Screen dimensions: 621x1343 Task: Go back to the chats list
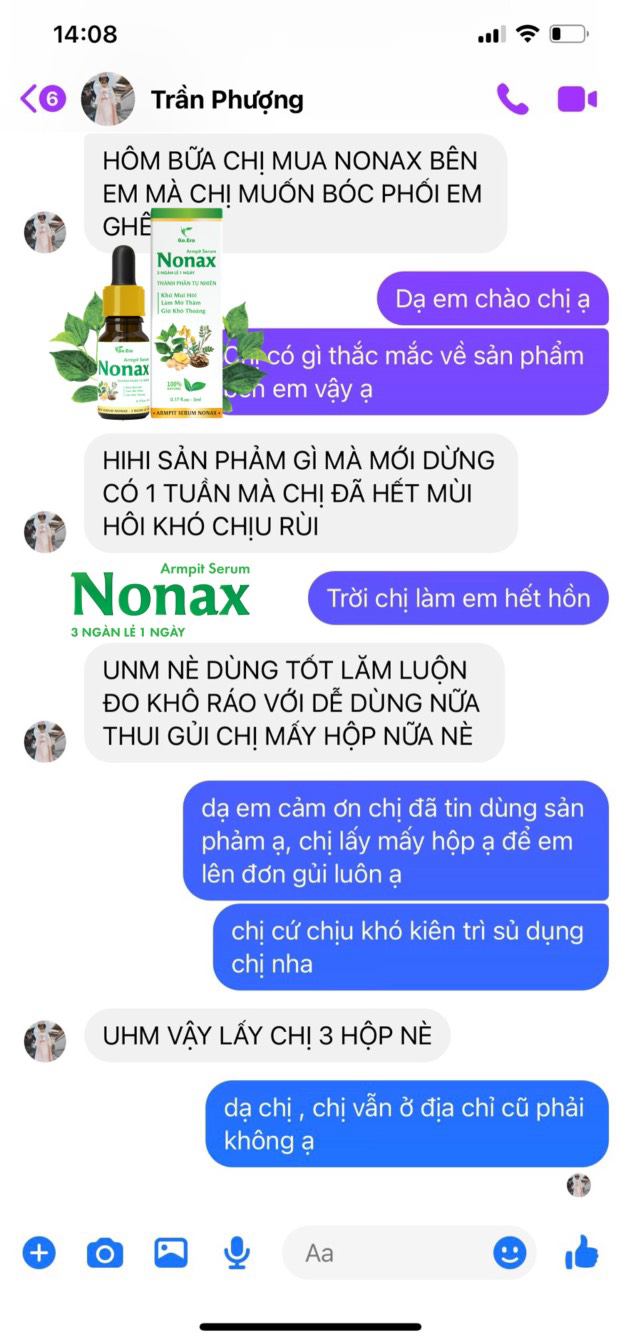tap(41, 99)
